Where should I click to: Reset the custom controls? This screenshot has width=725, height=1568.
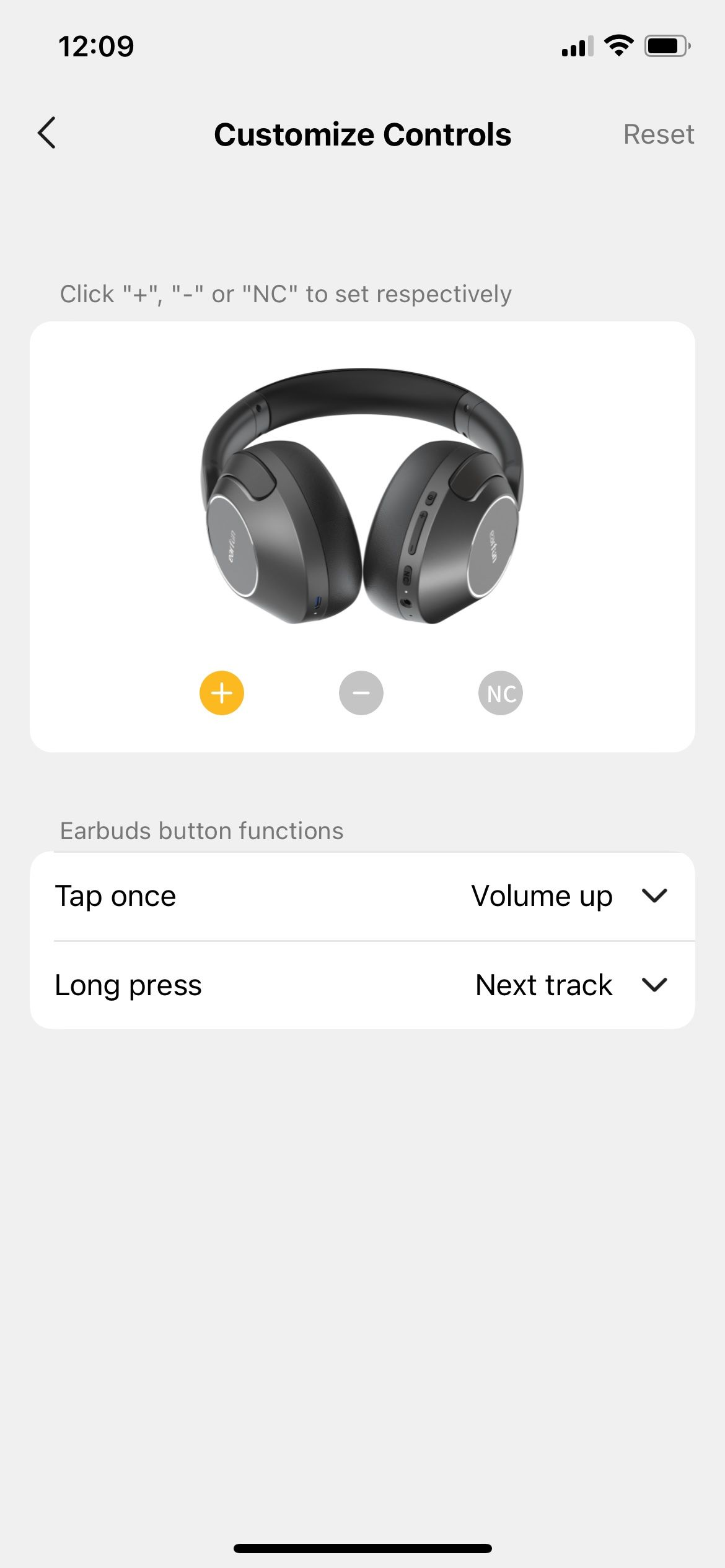coord(658,134)
